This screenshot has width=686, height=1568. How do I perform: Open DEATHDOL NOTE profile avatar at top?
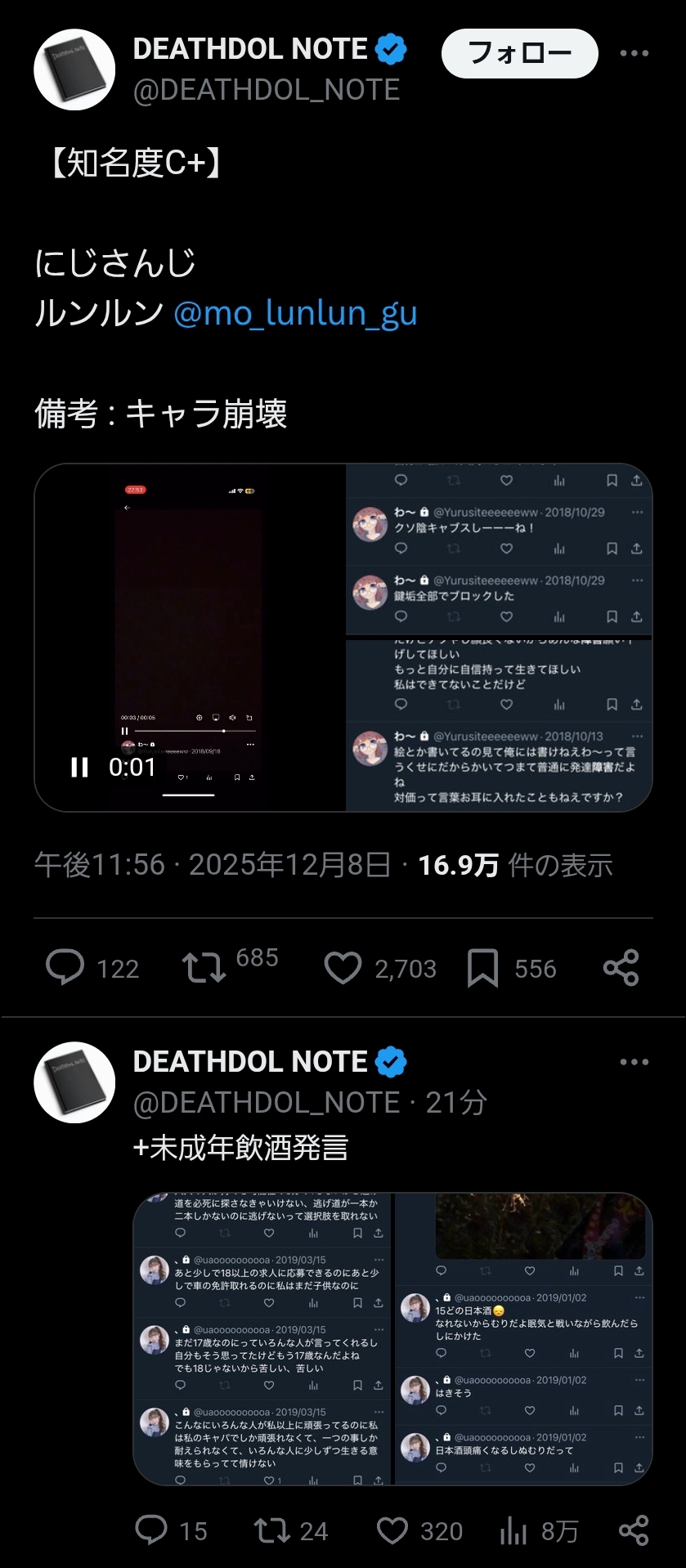74,69
